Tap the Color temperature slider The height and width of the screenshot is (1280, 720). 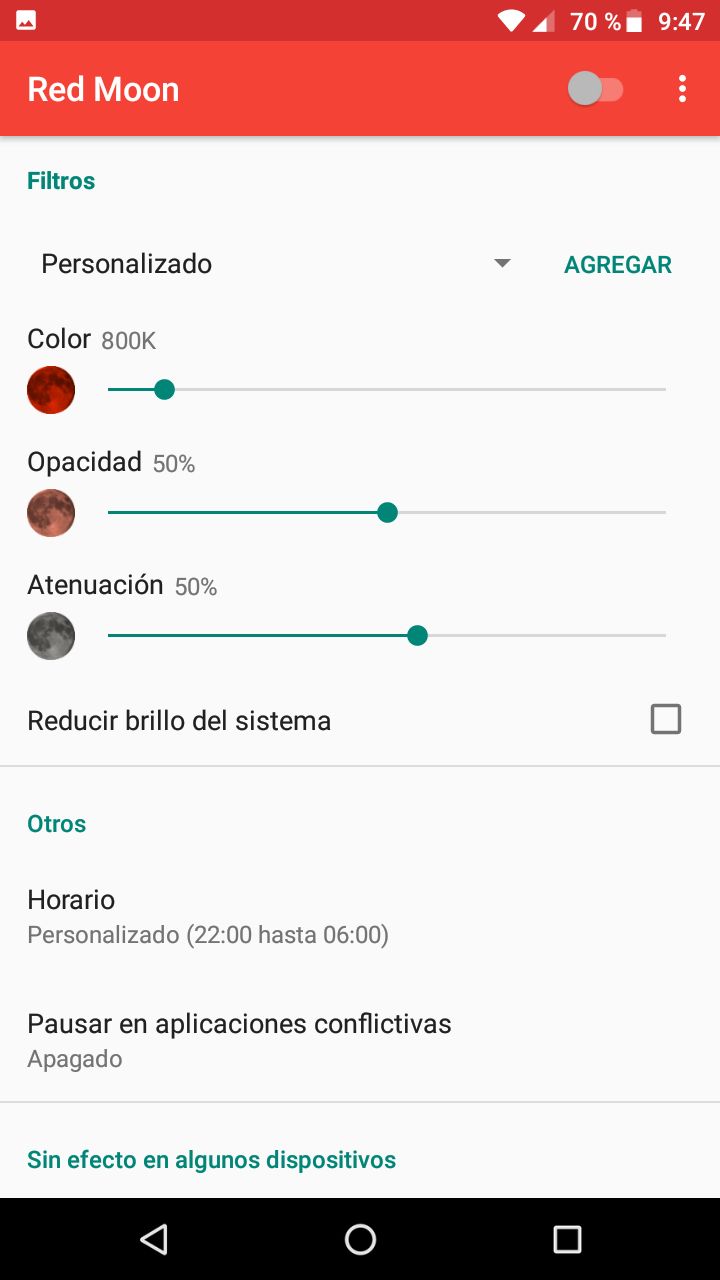click(x=386, y=389)
